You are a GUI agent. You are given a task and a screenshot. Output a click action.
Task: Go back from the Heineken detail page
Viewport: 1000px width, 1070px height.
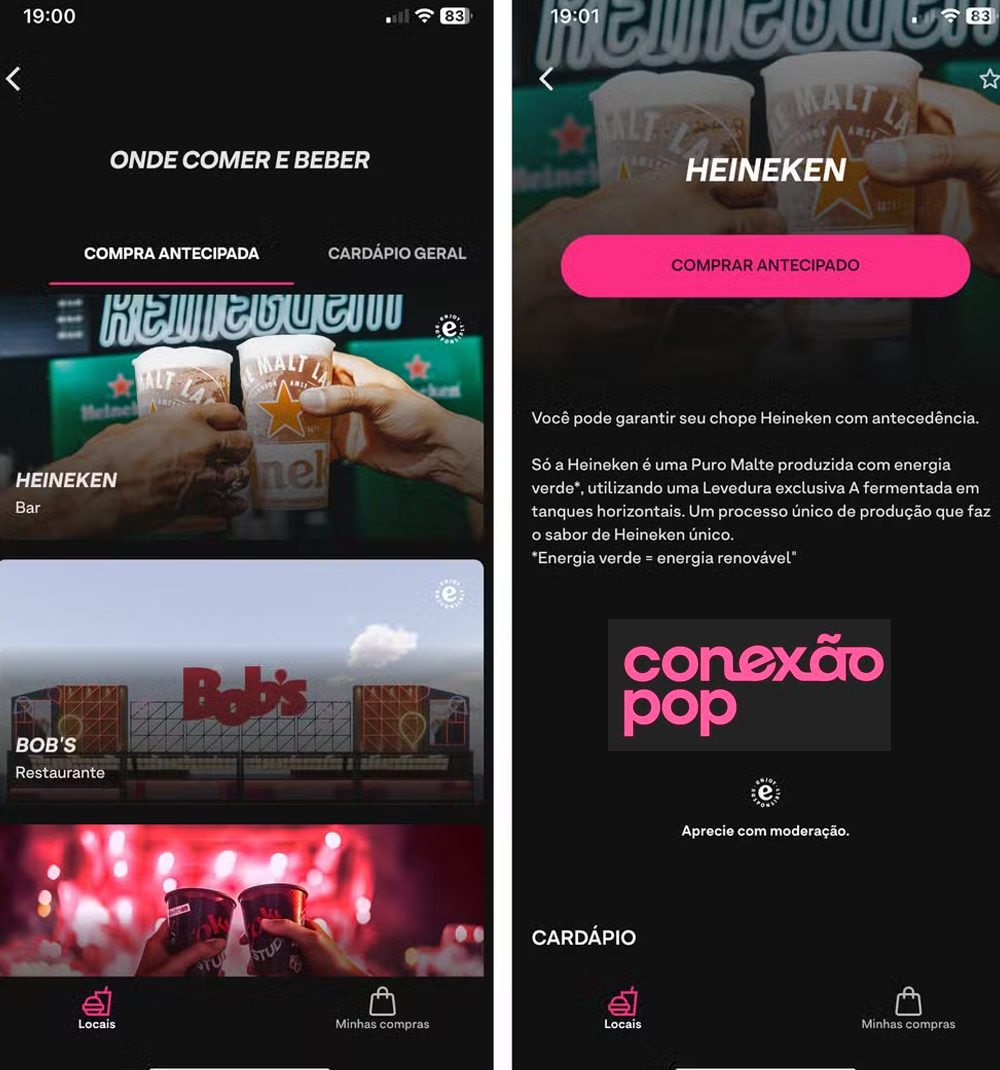click(546, 79)
